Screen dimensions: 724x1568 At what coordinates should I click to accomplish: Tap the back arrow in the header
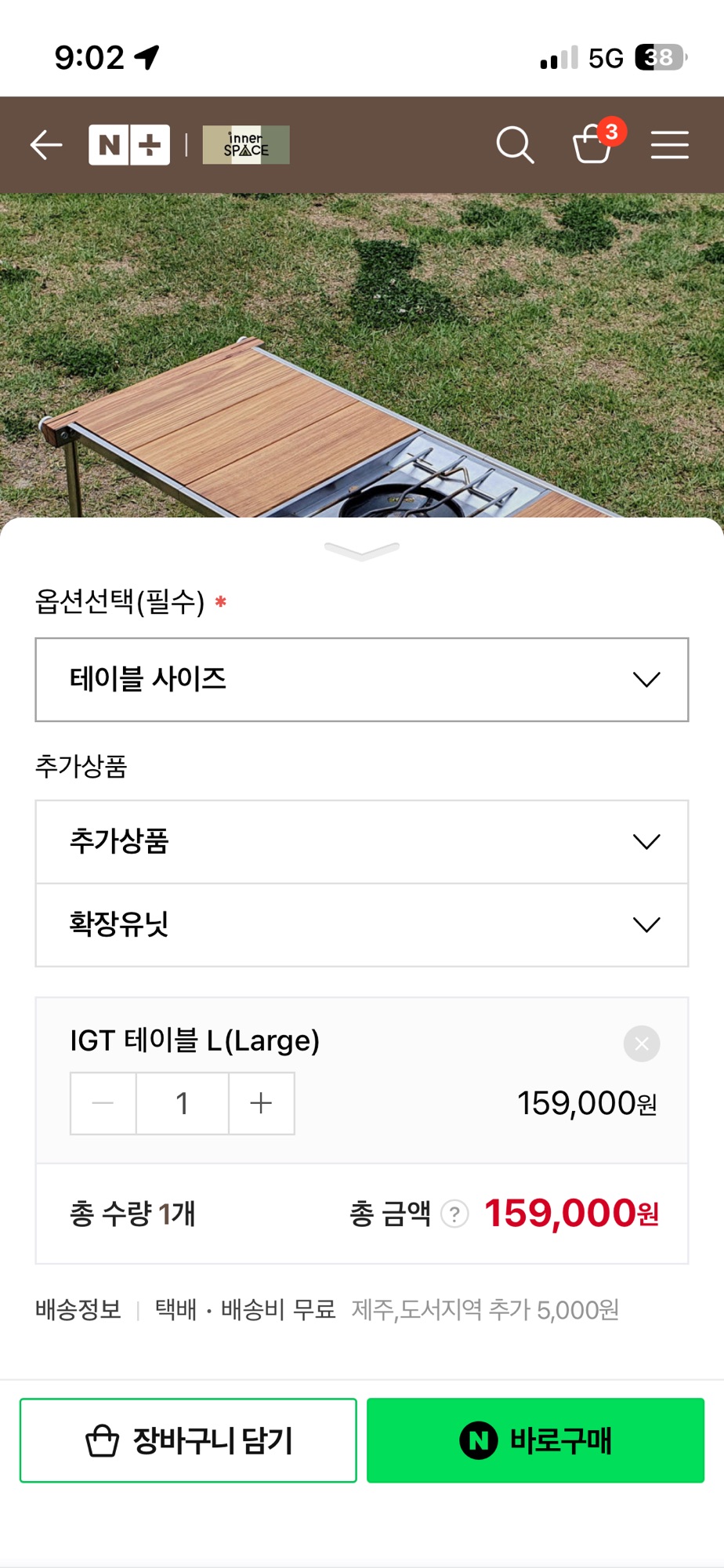[45, 144]
